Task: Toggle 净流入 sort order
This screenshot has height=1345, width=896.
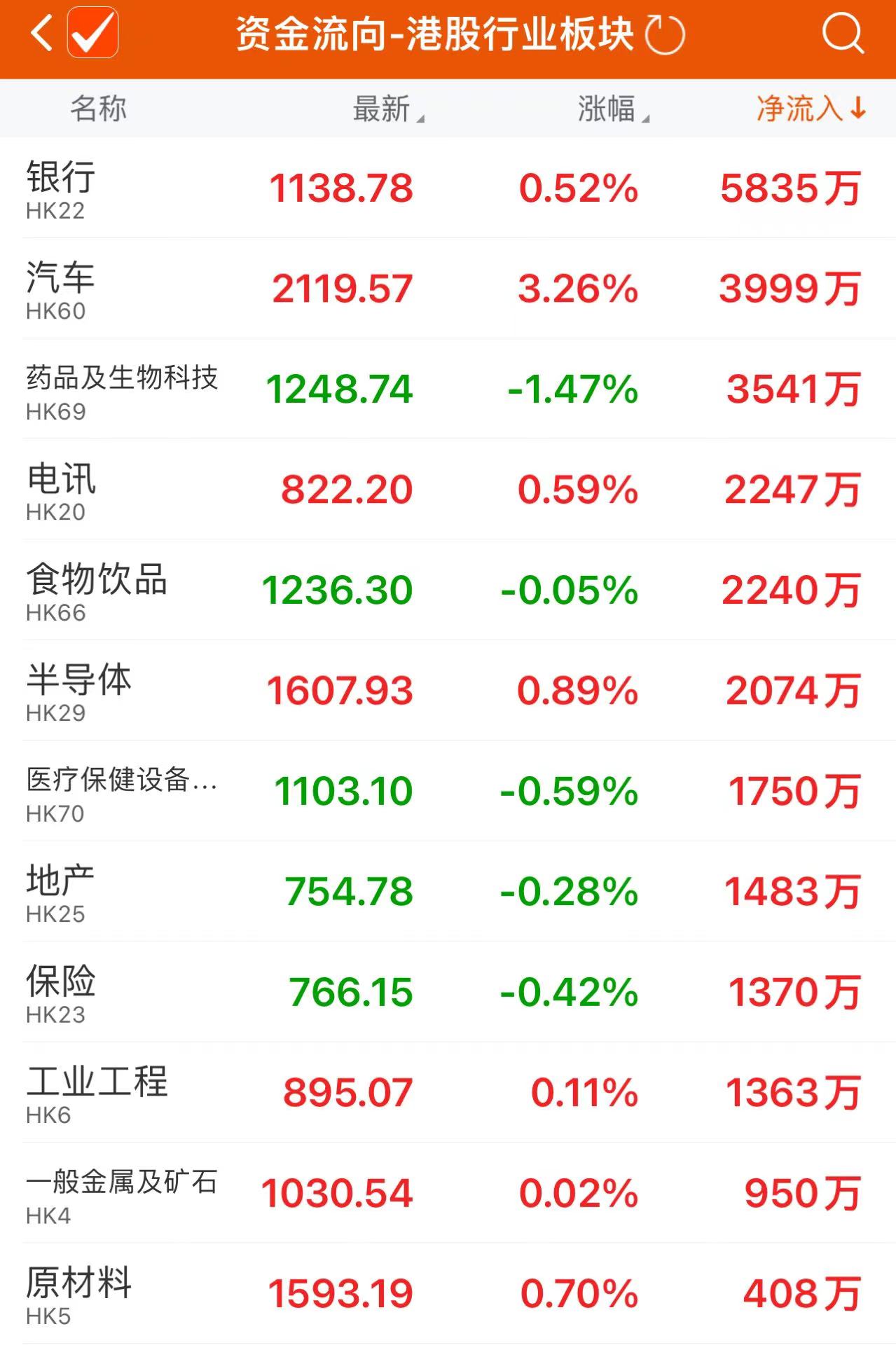Action: [811, 109]
